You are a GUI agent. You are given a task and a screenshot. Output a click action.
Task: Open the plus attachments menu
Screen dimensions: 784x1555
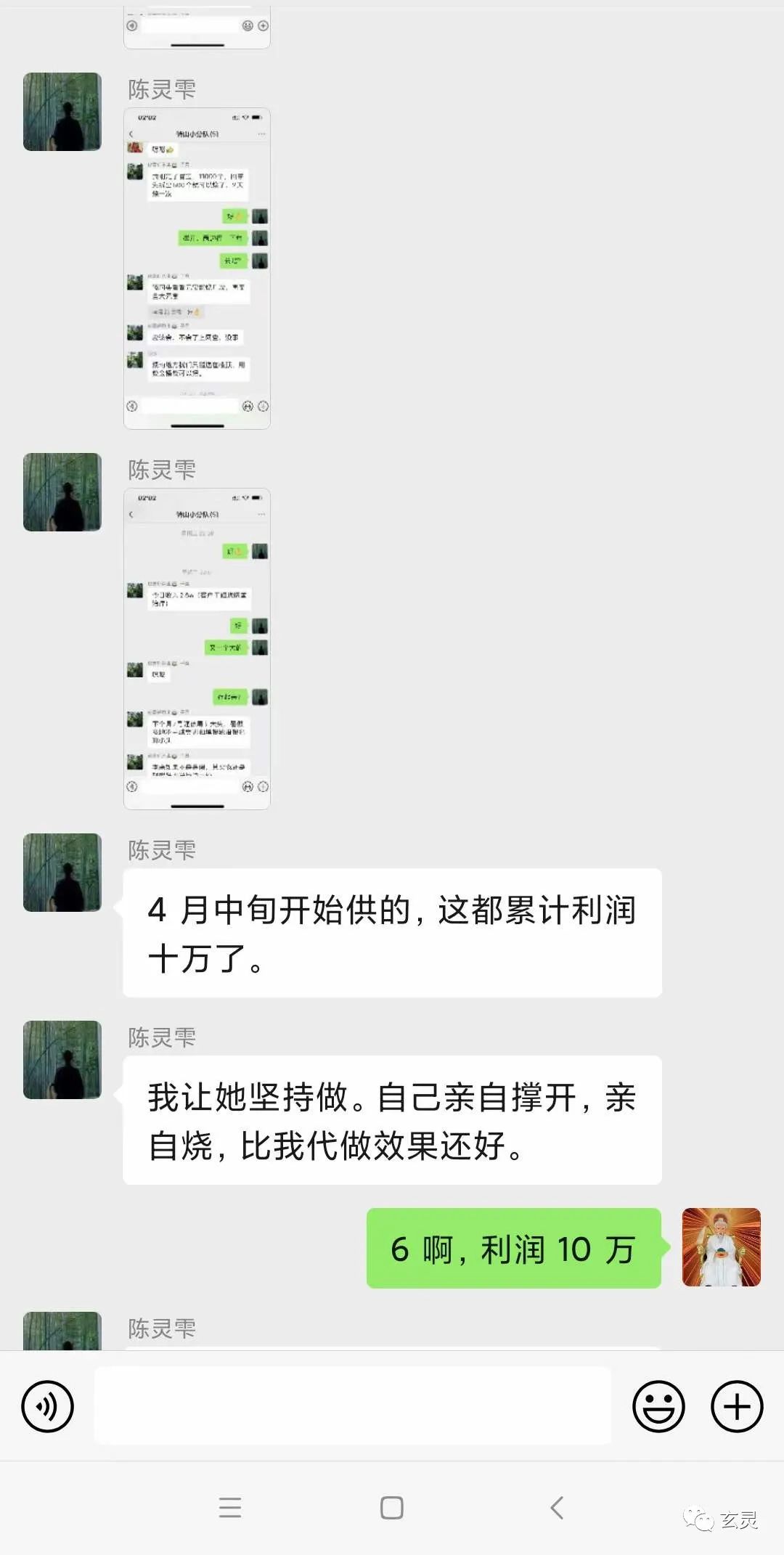[x=736, y=1407]
